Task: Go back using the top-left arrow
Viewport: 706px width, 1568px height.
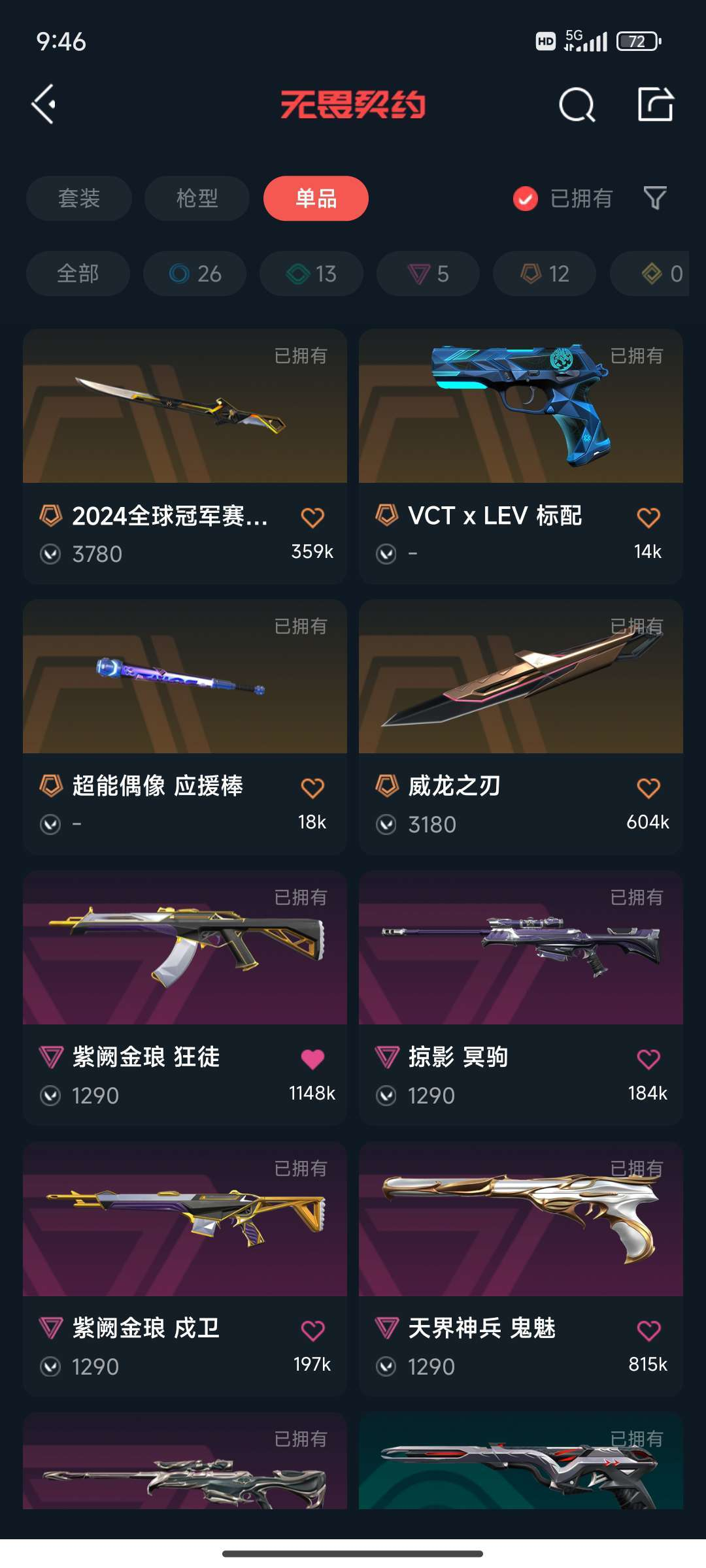Action: tap(44, 105)
